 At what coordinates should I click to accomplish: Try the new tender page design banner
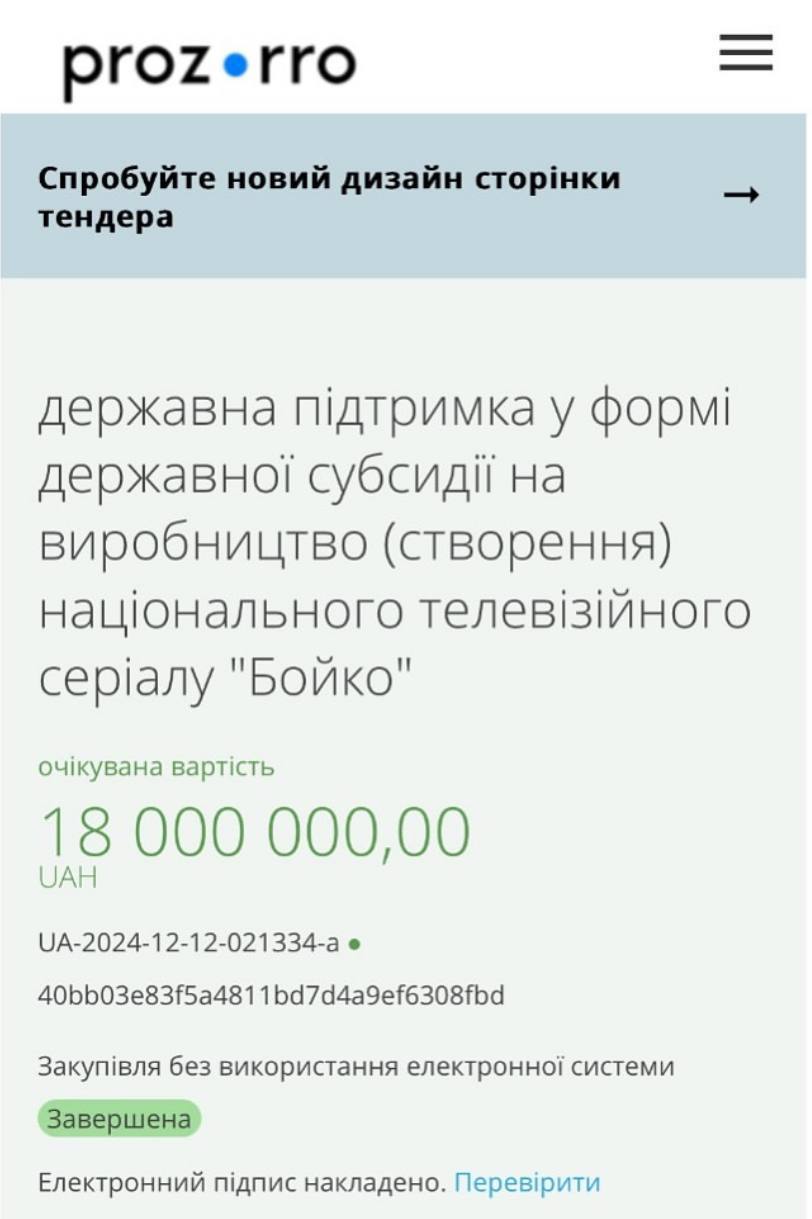(400, 196)
